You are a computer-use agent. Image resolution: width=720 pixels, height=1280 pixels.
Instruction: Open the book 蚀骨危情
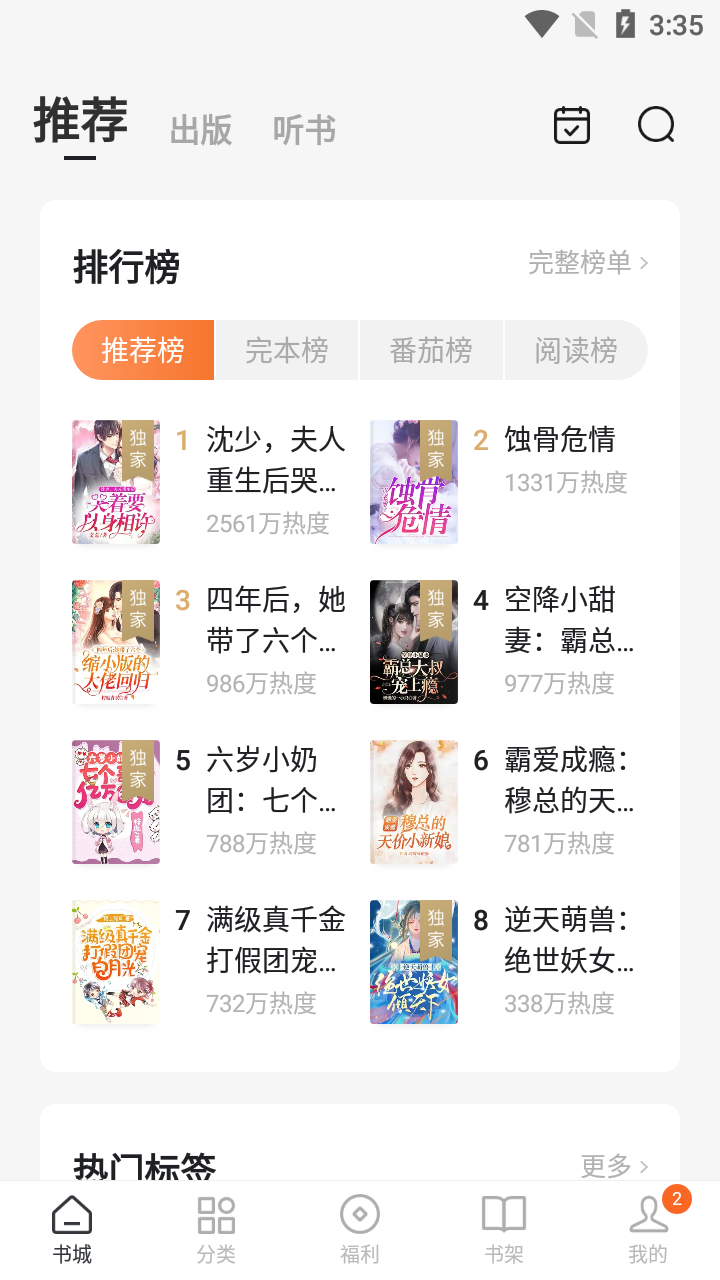point(560,440)
